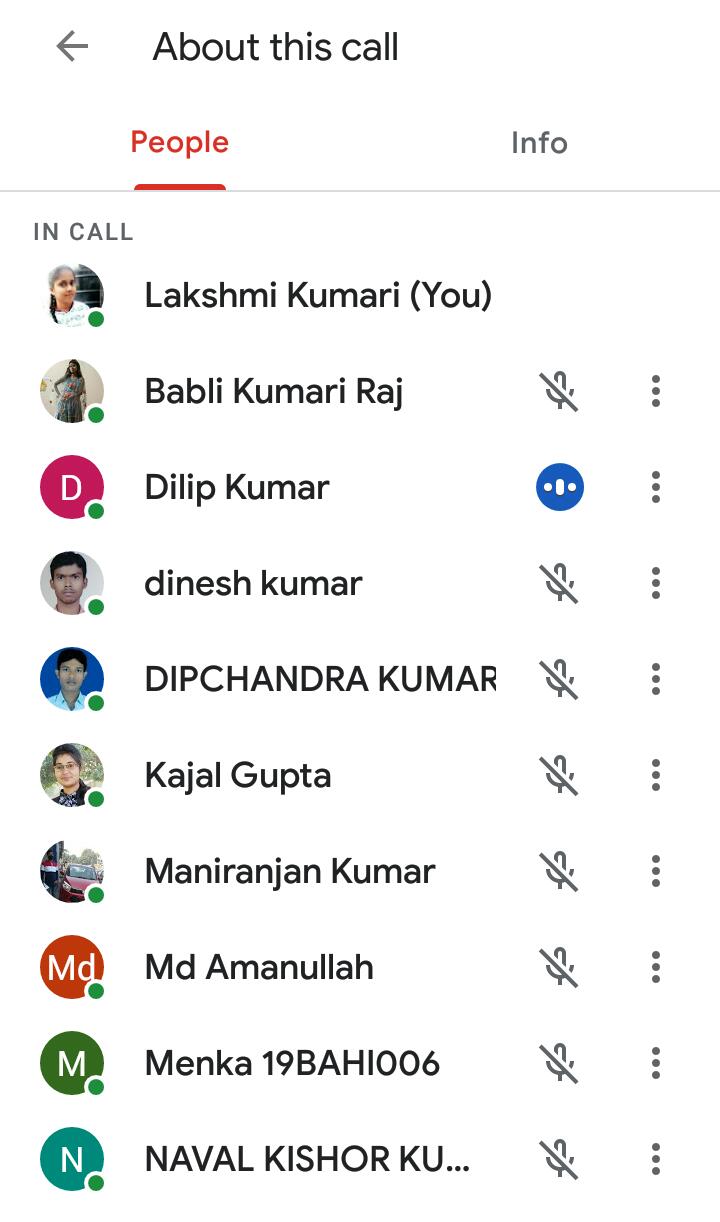Mute Dilip Kumar via the speaking indicator
This screenshot has width=720, height=1222.
pyautogui.click(x=560, y=487)
